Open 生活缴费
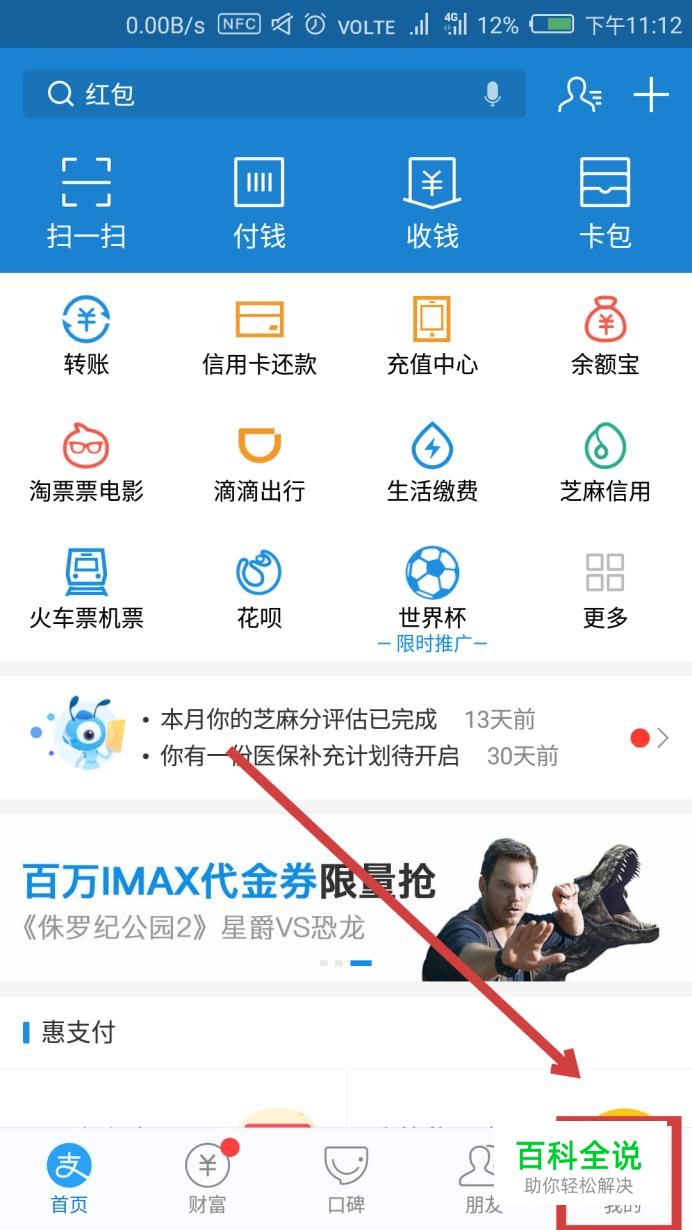692x1230 pixels. click(432, 463)
